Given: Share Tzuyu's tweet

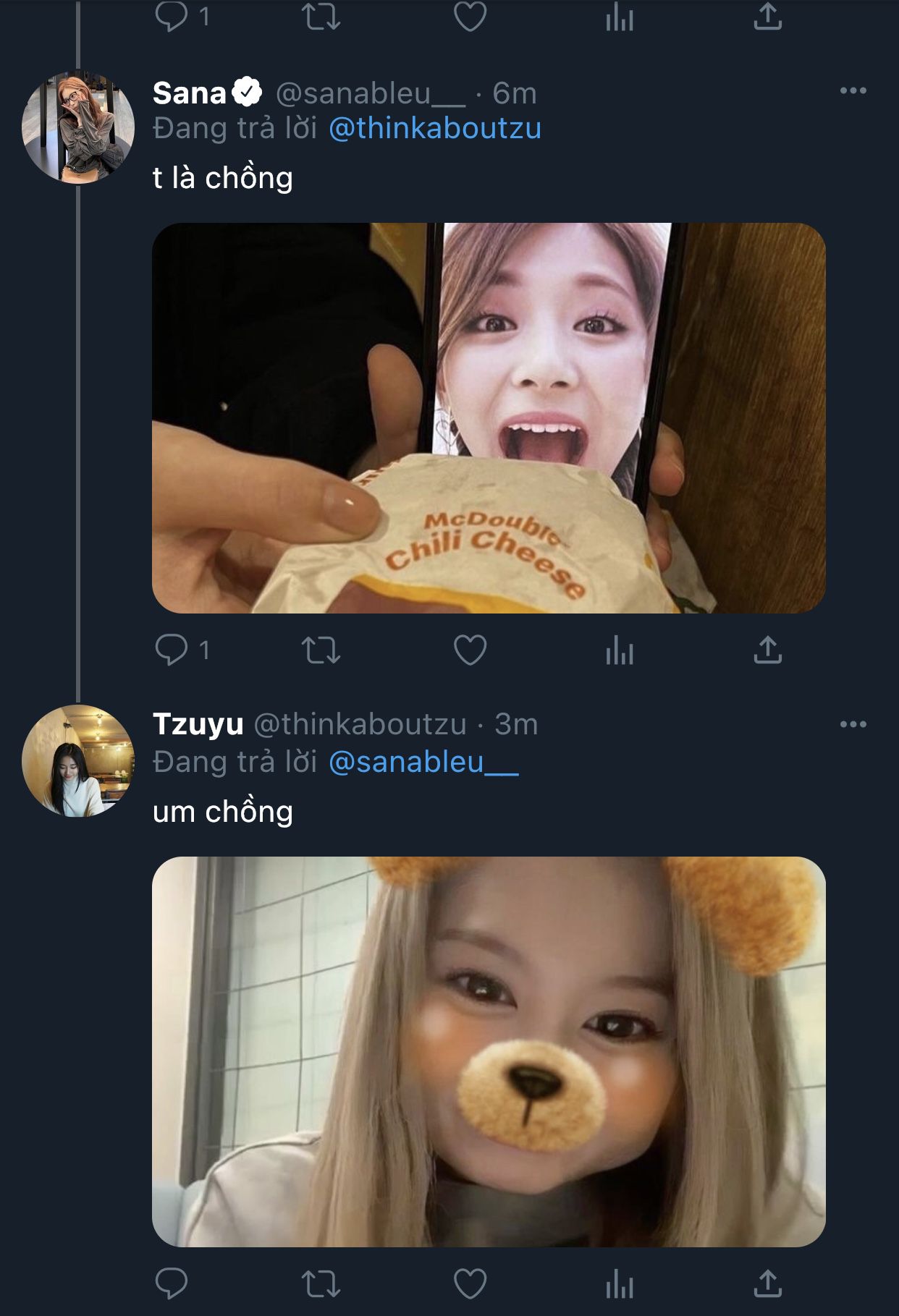Looking at the screenshot, I should pyautogui.click(x=767, y=1283).
